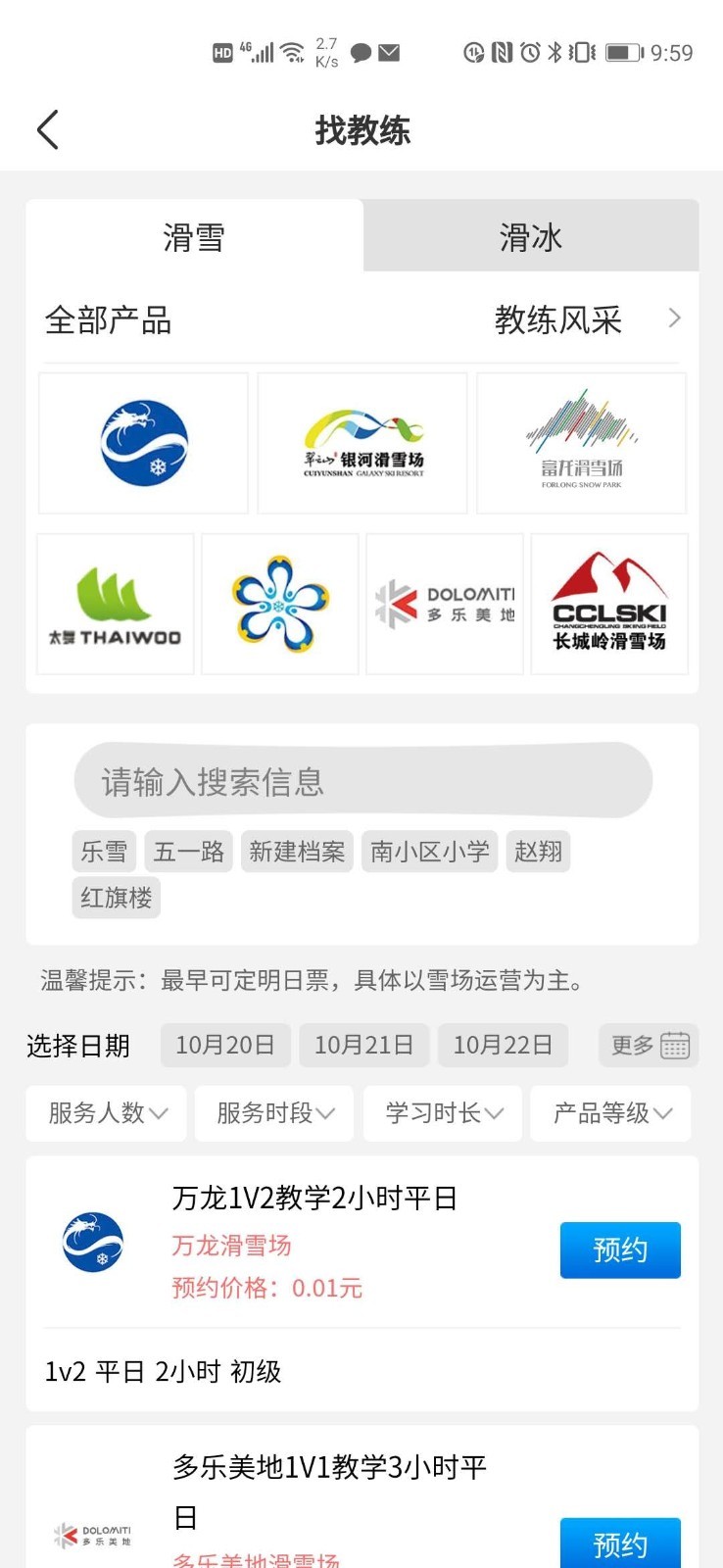Click the green 太舞 THAIWOOD logo
This screenshot has width=723, height=1568.
coord(114,603)
